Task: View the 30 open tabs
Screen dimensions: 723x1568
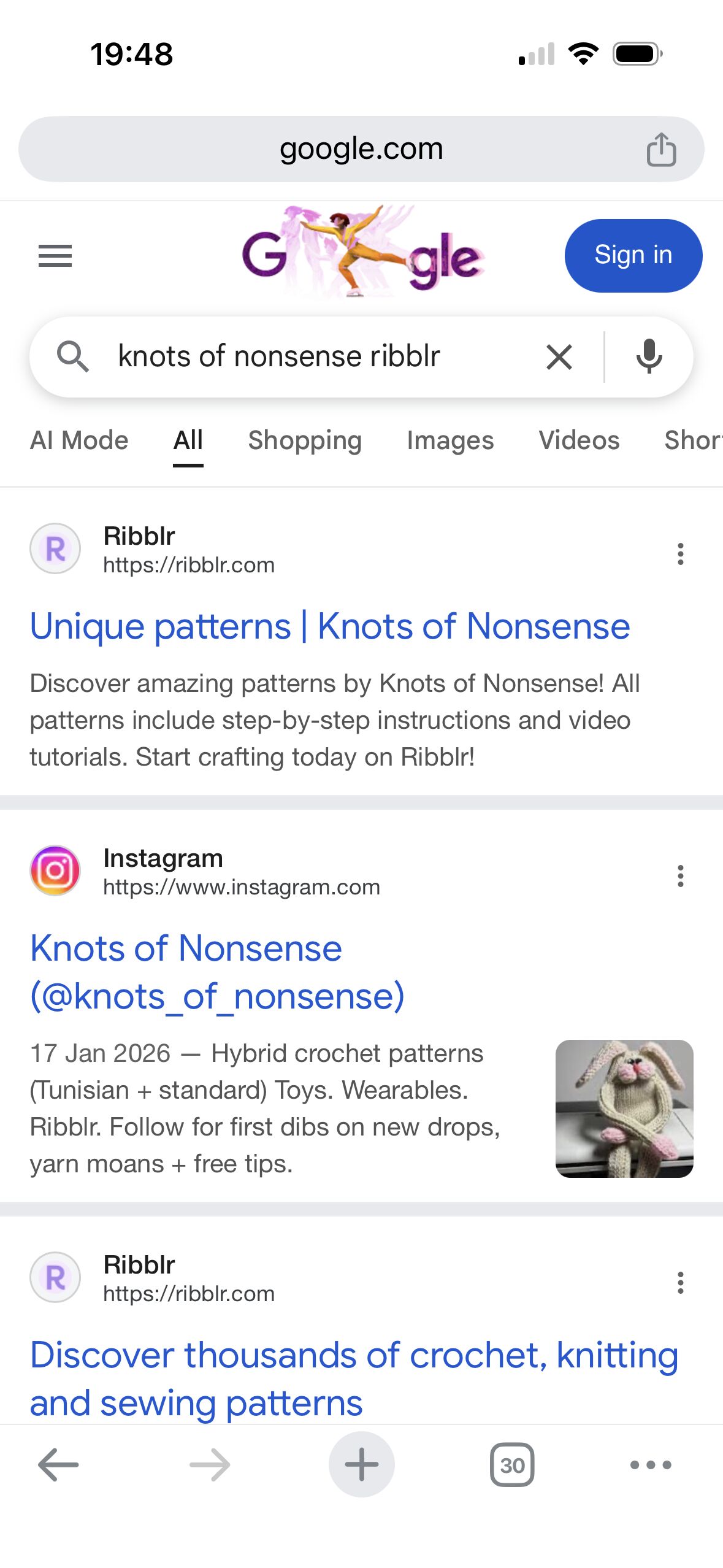Action: pos(512,1465)
